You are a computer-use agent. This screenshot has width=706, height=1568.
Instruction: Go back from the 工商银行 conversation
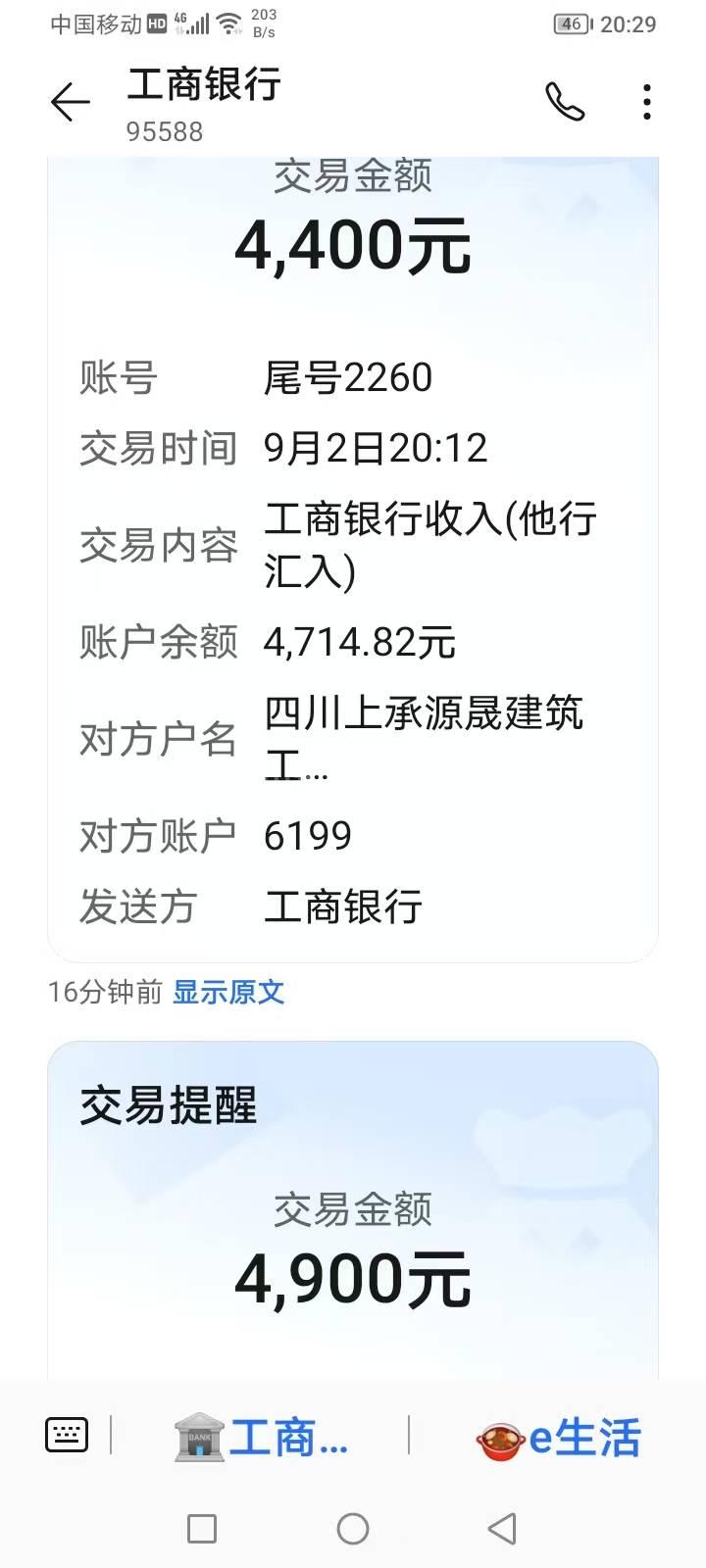click(x=70, y=102)
